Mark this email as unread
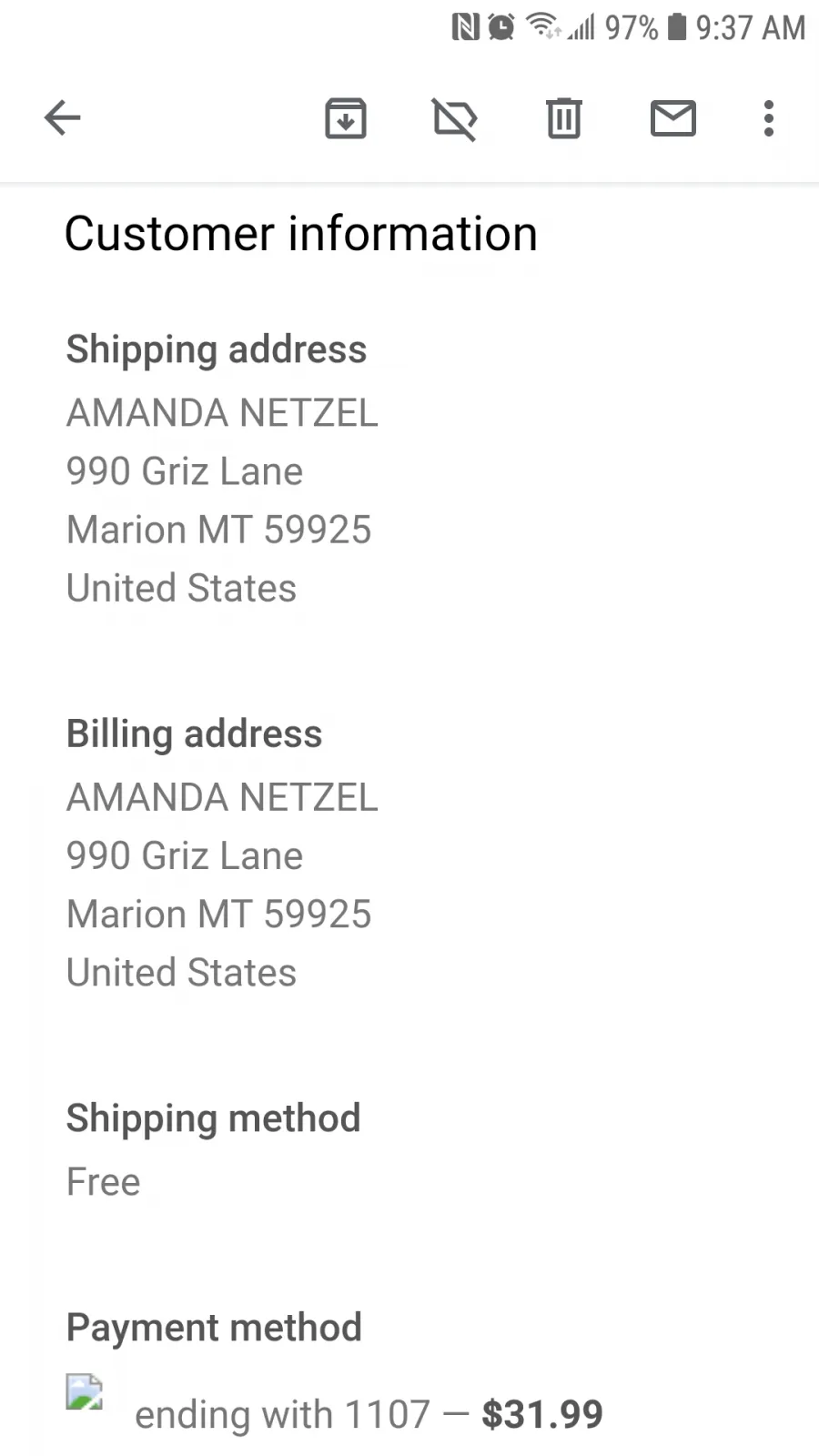 673,118
